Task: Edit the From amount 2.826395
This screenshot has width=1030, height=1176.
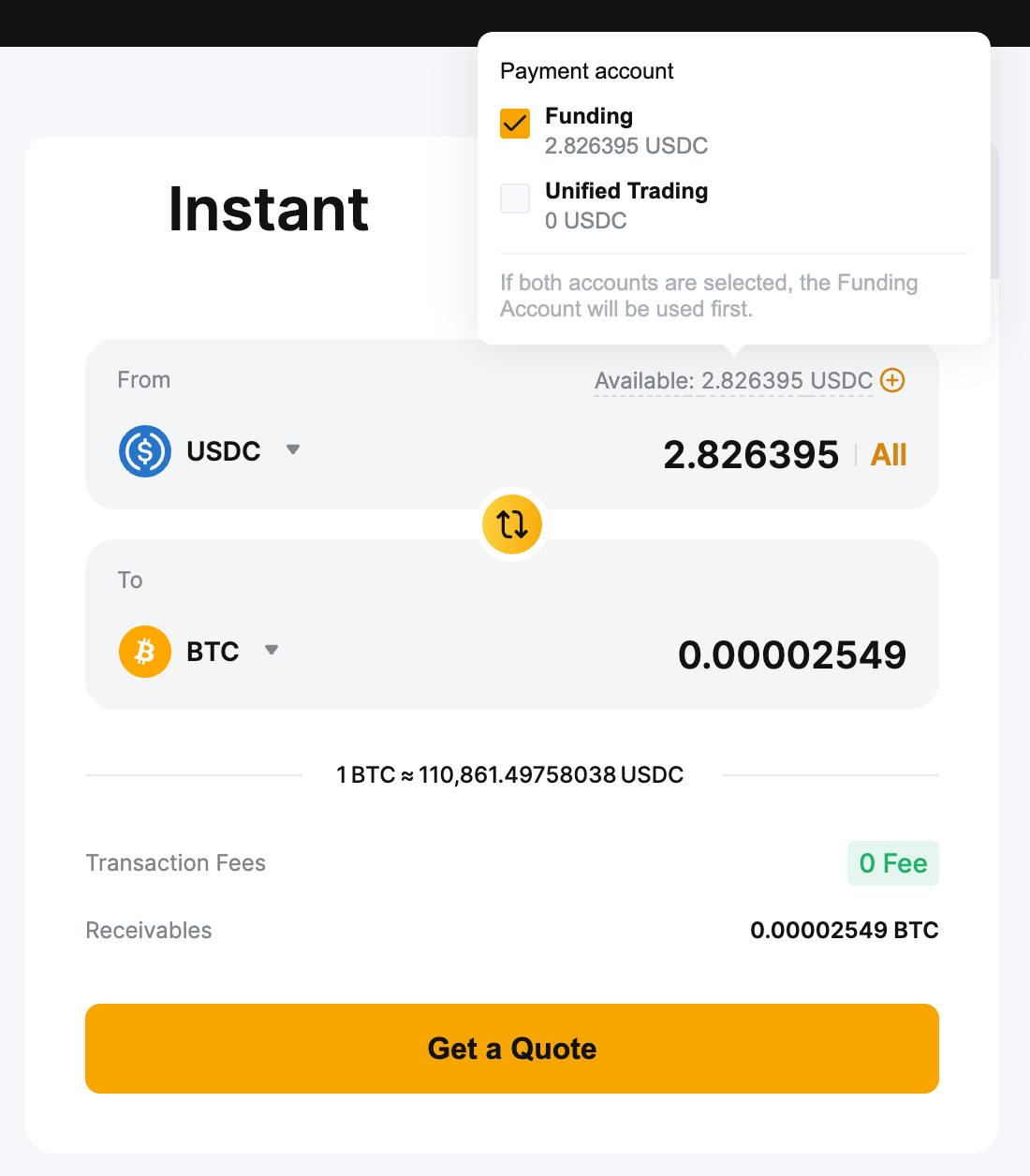Action: (x=750, y=455)
